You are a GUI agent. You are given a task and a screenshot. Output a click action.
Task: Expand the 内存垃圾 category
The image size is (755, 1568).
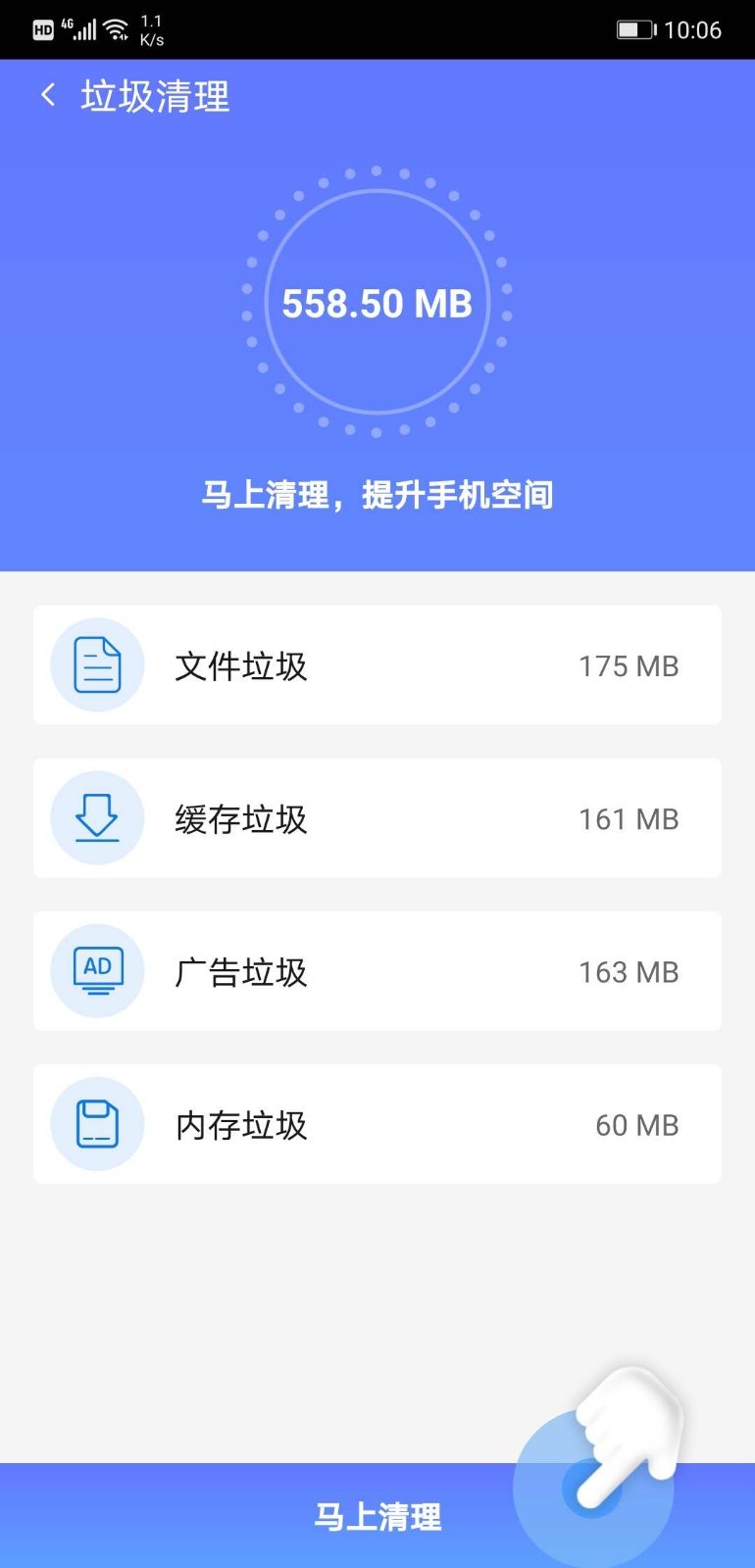click(377, 1124)
